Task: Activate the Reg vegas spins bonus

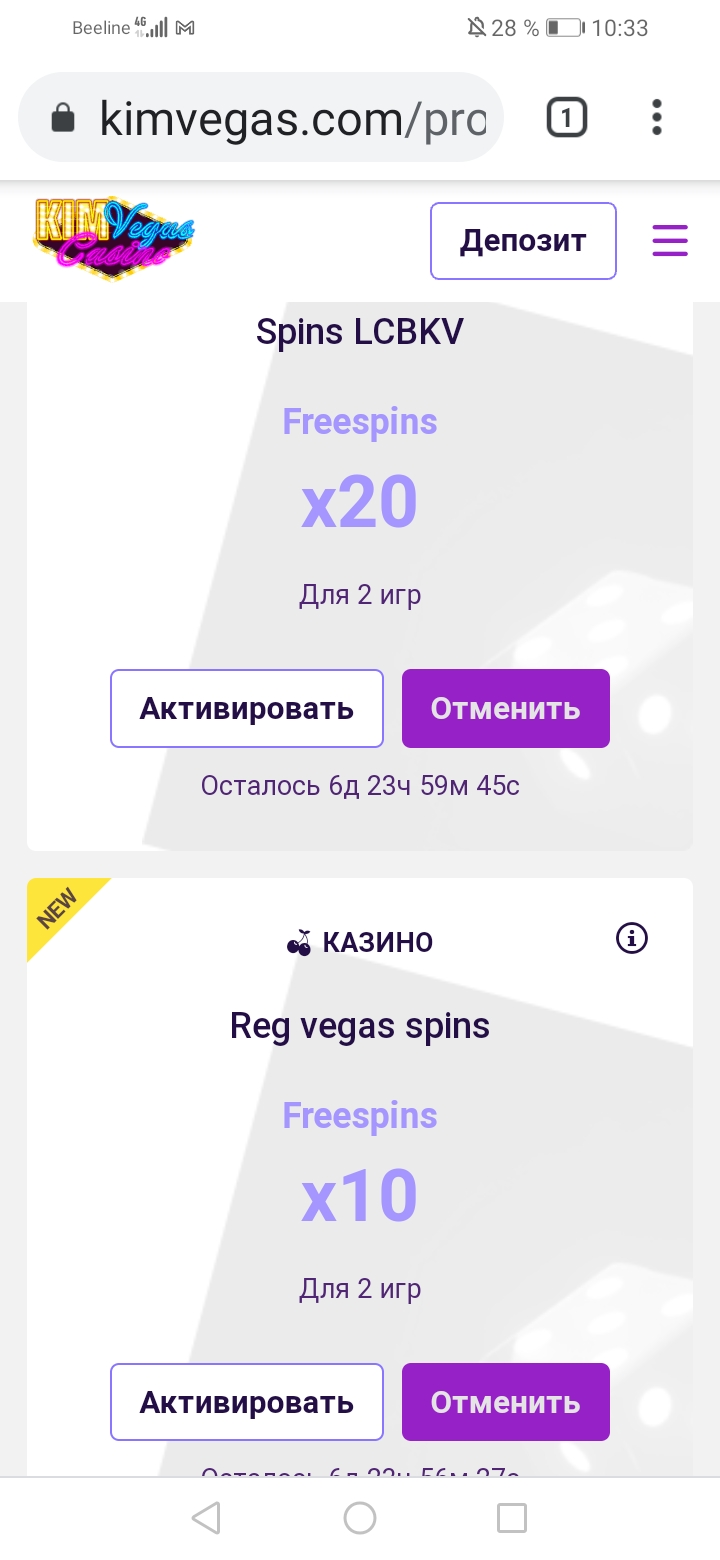Action: click(247, 1402)
